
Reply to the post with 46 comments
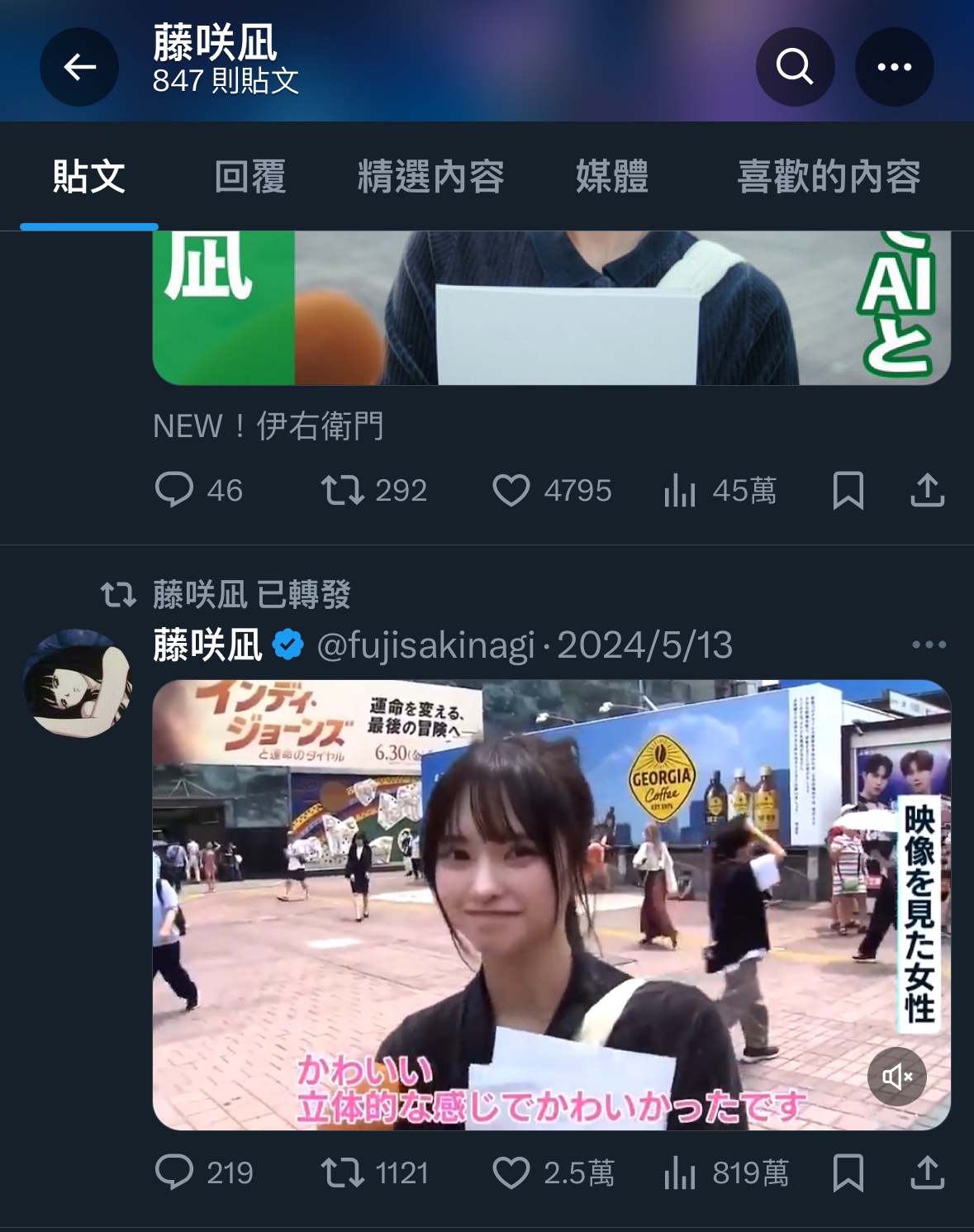[174, 490]
